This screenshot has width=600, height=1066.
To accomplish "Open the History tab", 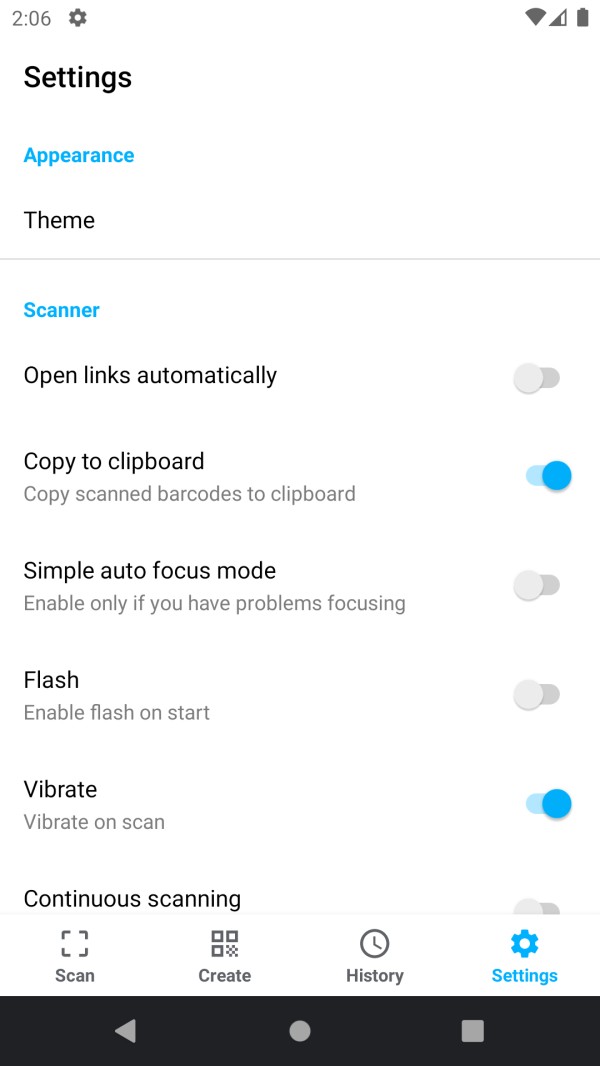I will [x=375, y=956].
